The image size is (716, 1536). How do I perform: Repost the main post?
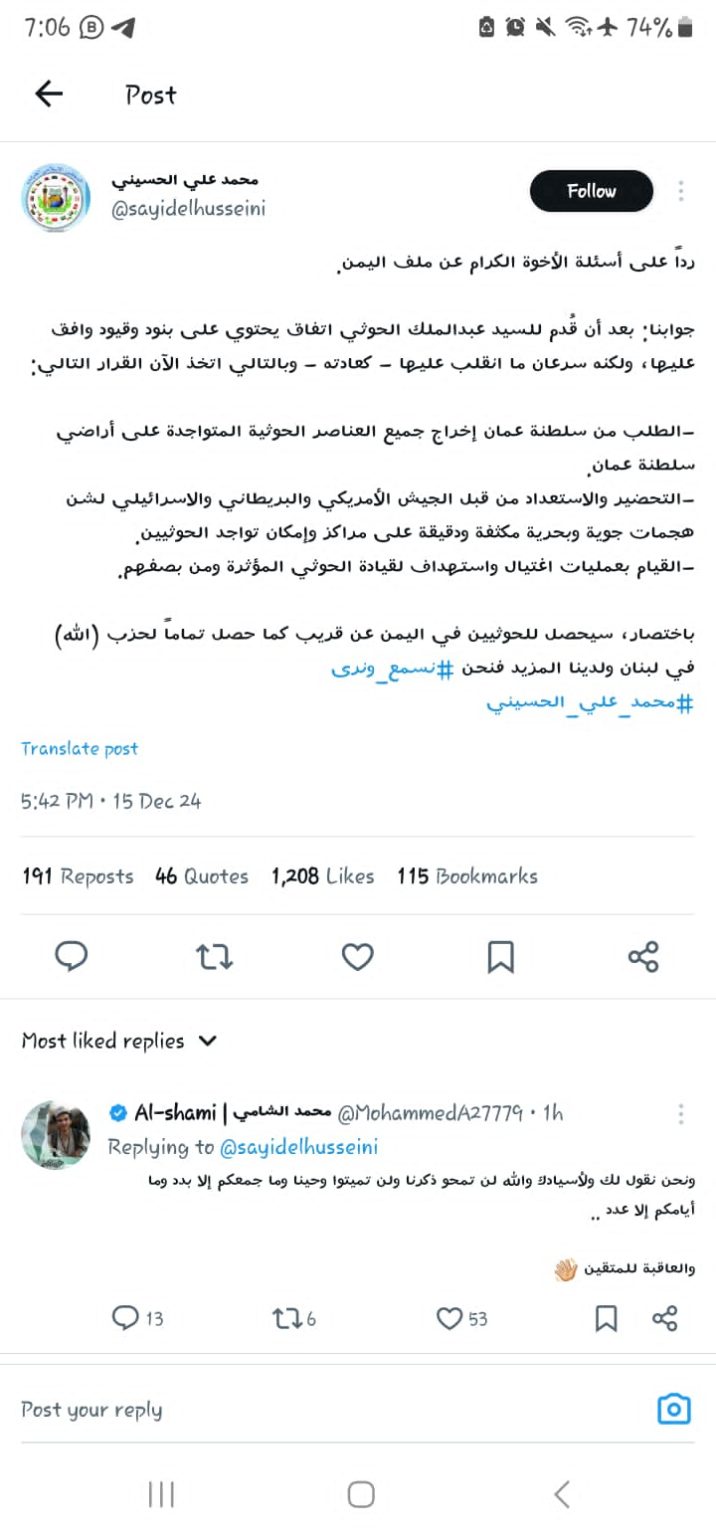[214, 957]
